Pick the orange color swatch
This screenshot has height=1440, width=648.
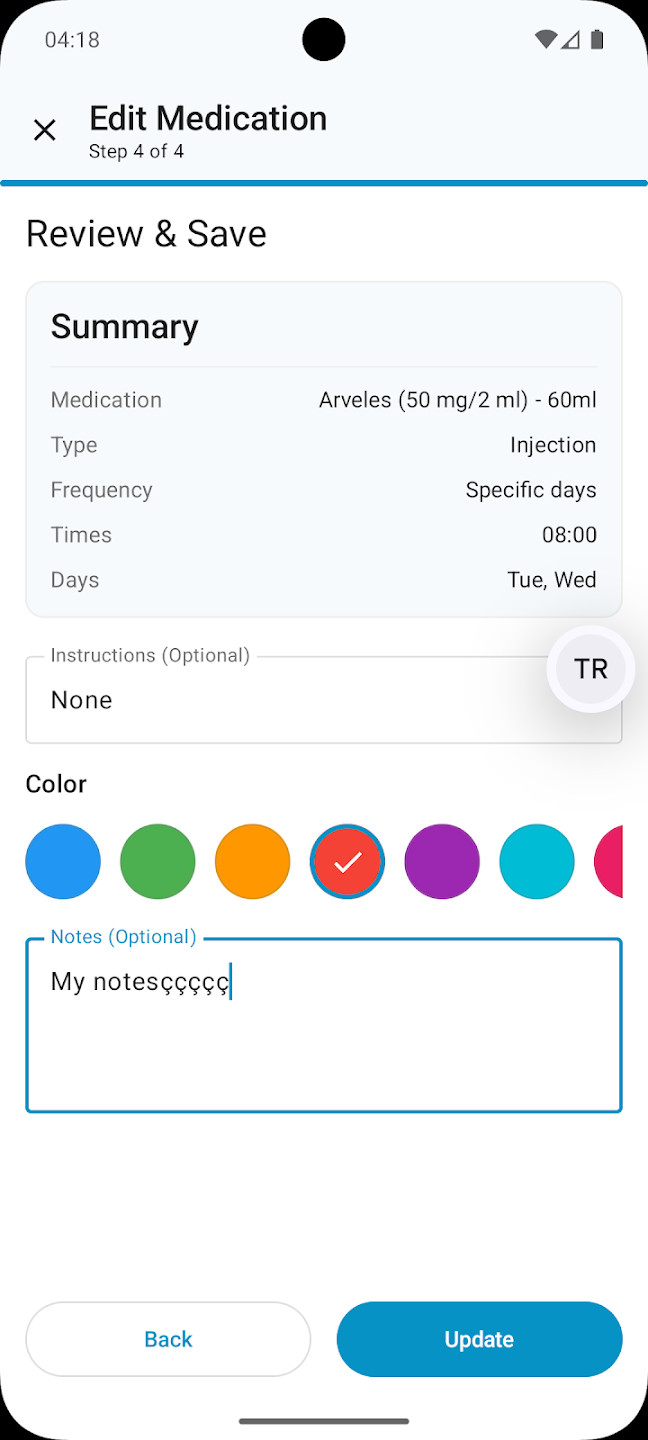[252, 862]
